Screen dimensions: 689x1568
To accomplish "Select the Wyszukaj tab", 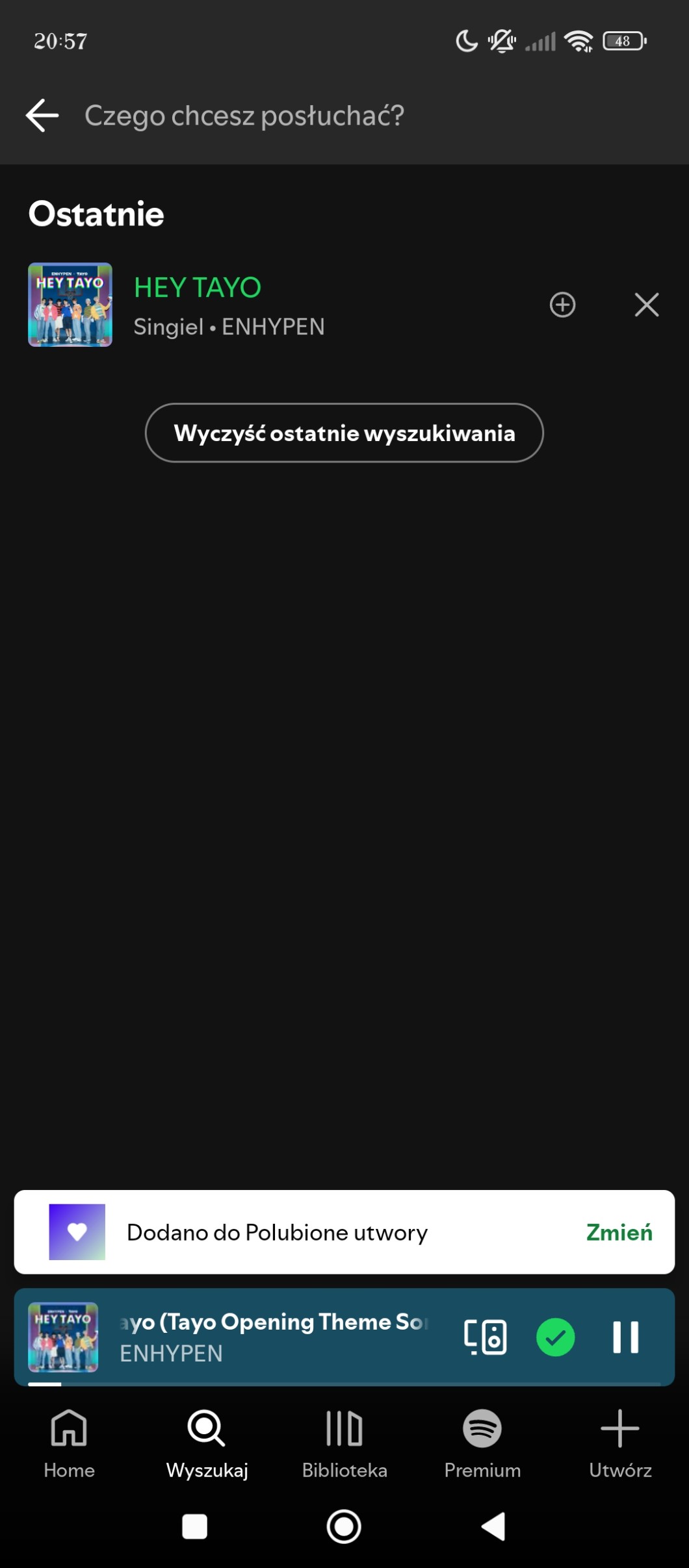I will point(207,1443).
